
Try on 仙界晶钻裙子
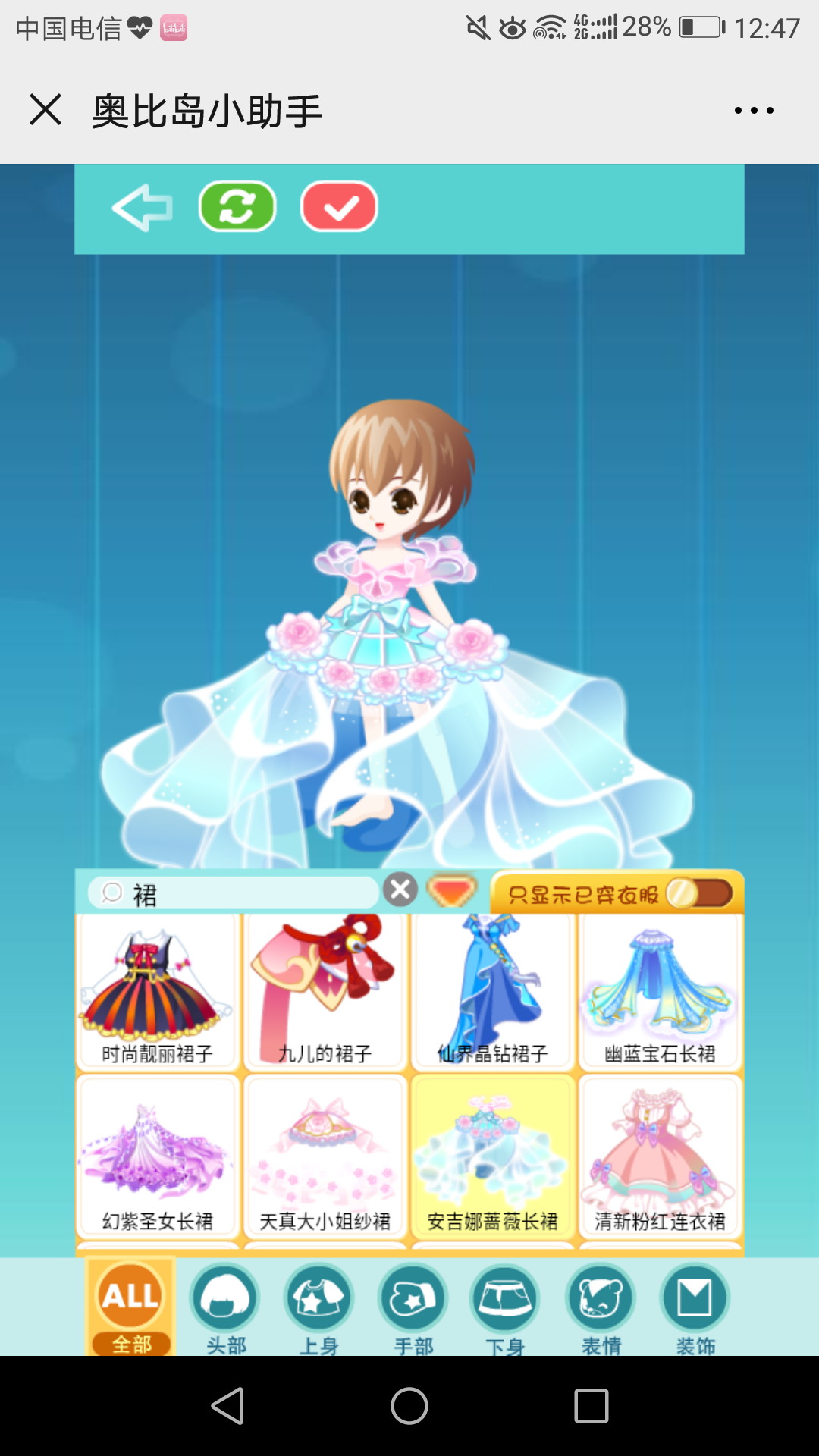point(493,992)
